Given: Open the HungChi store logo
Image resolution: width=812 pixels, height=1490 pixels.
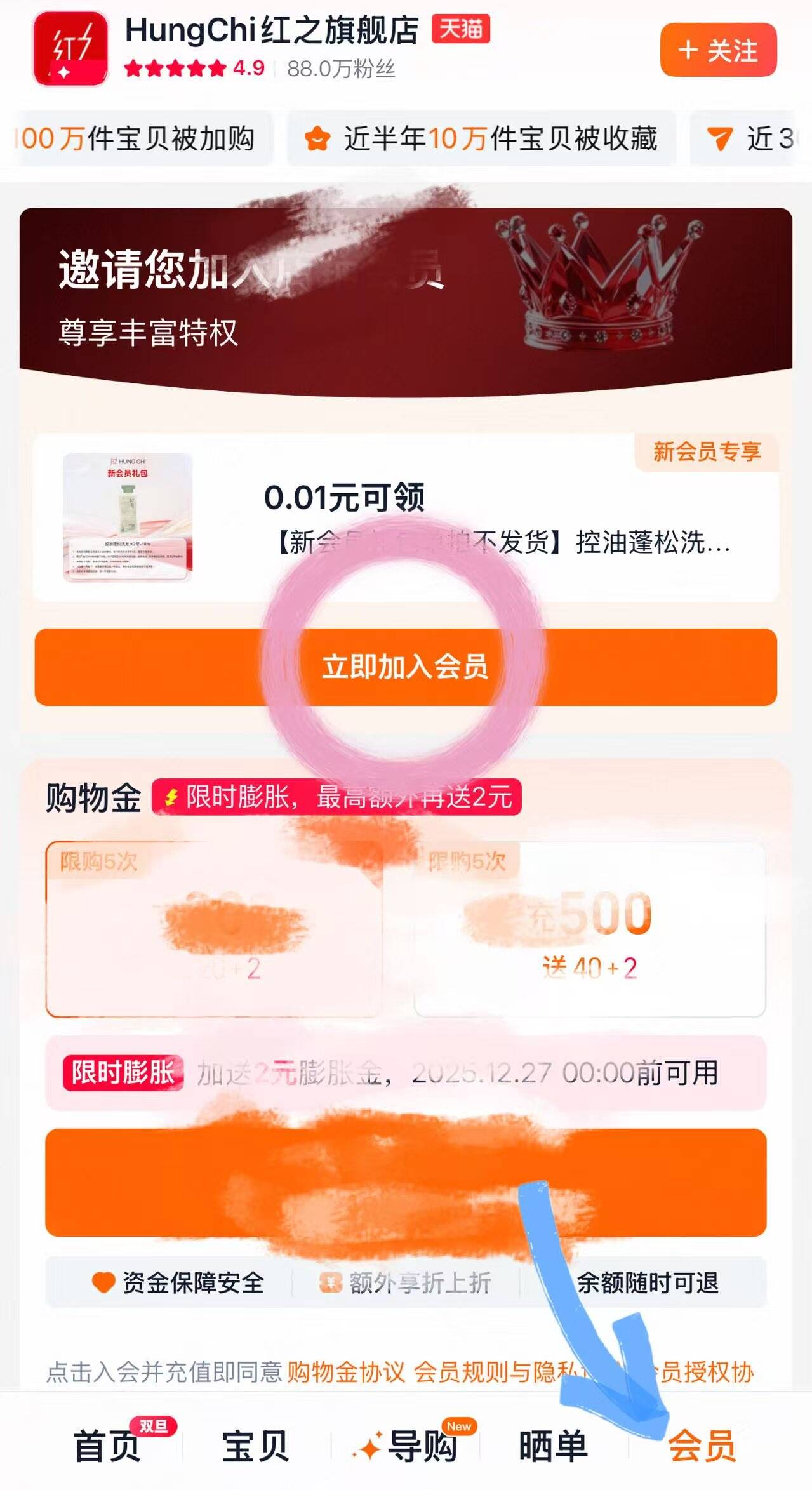Looking at the screenshot, I should 70,49.
